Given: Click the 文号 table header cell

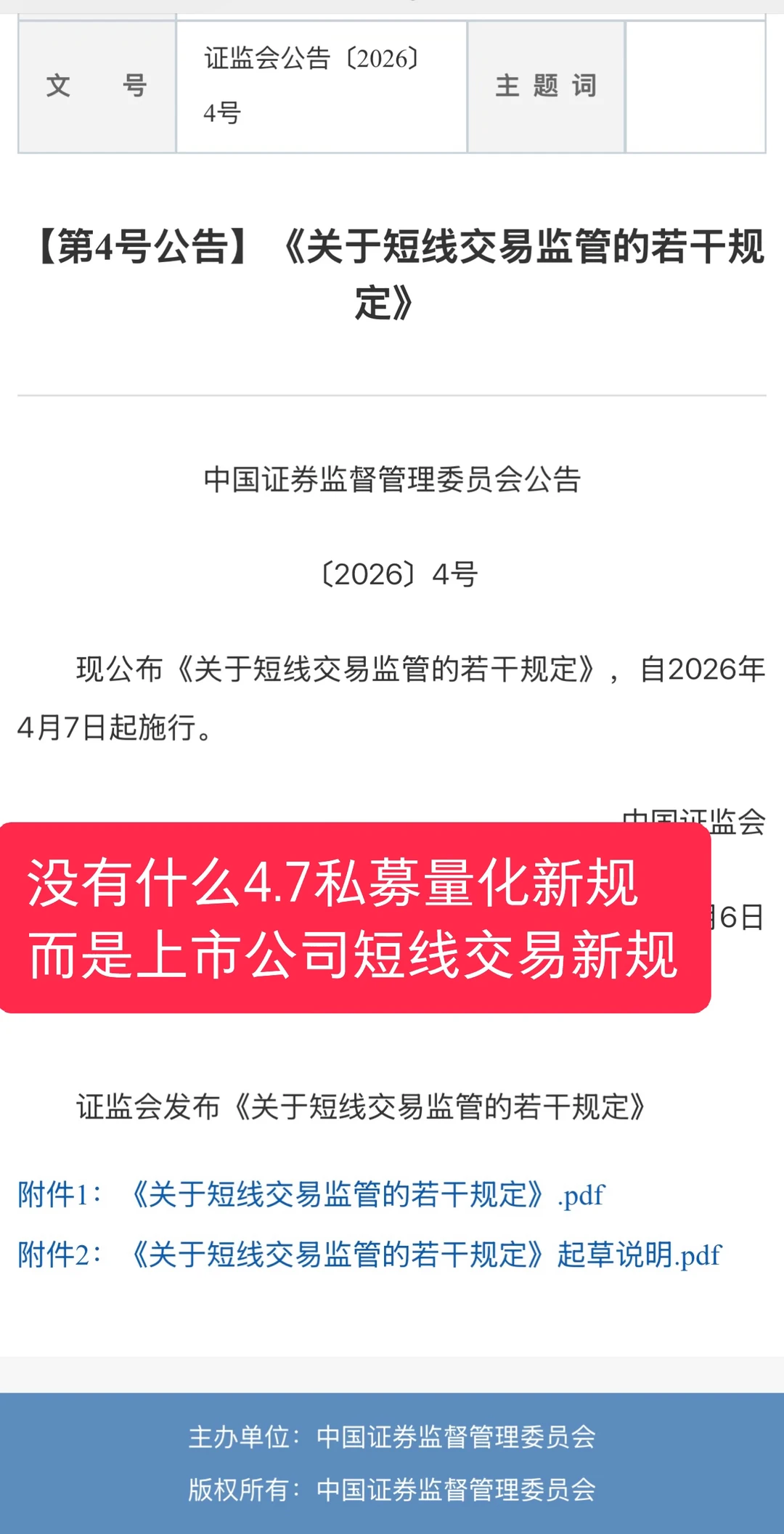Looking at the screenshot, I should coord(98,86).
